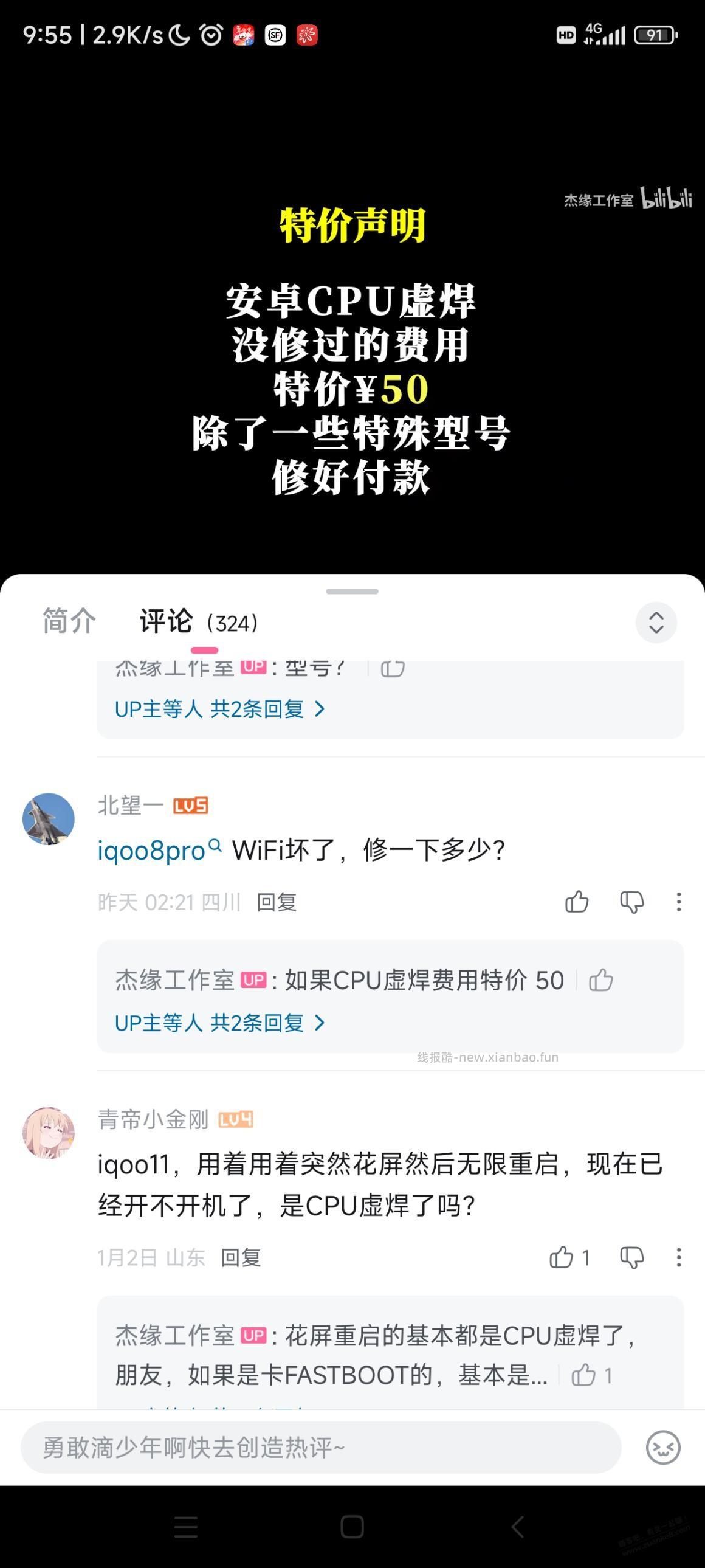
Task: Open the comment sort order toggle
Action: (656, 622)
